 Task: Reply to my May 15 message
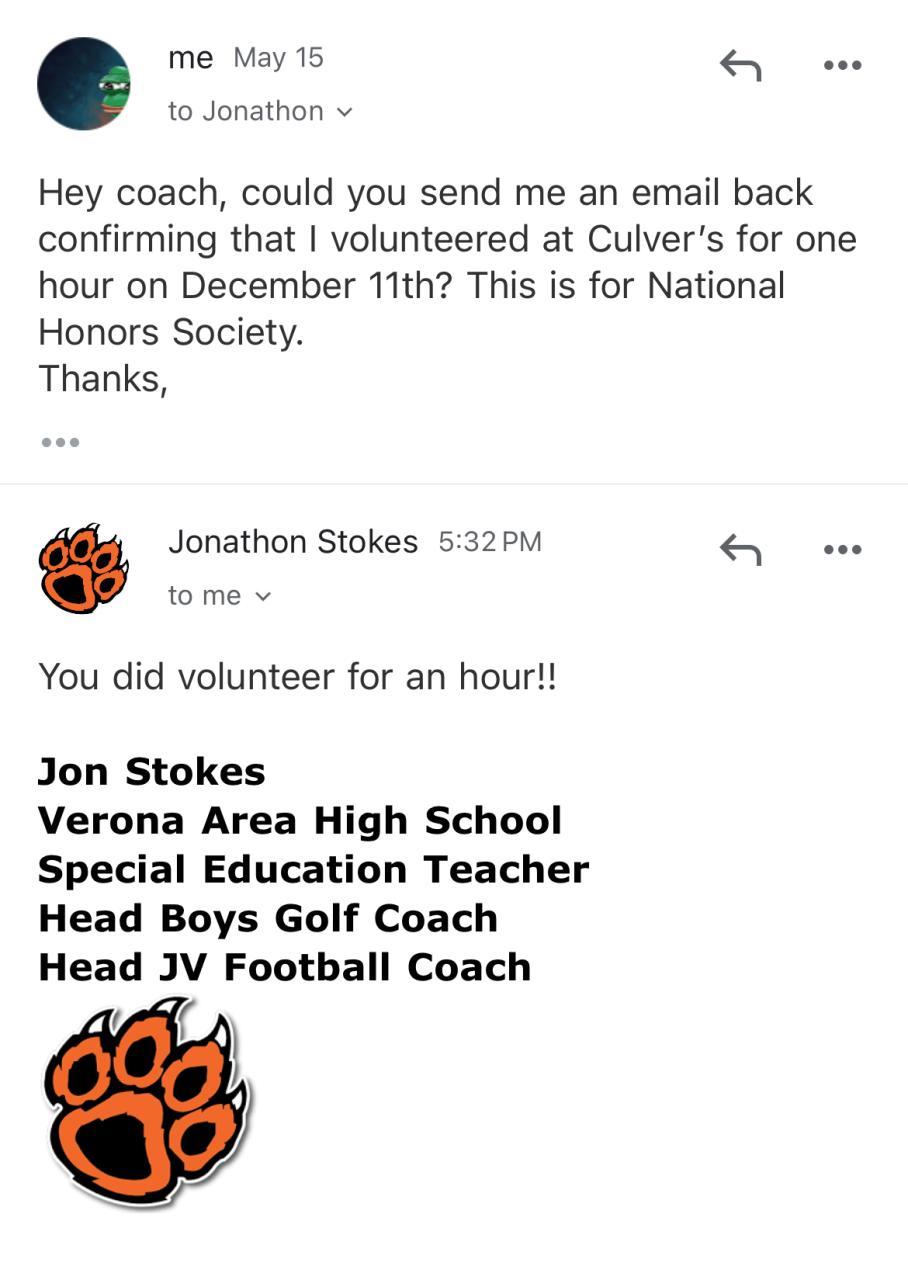(x=740, y=67)
